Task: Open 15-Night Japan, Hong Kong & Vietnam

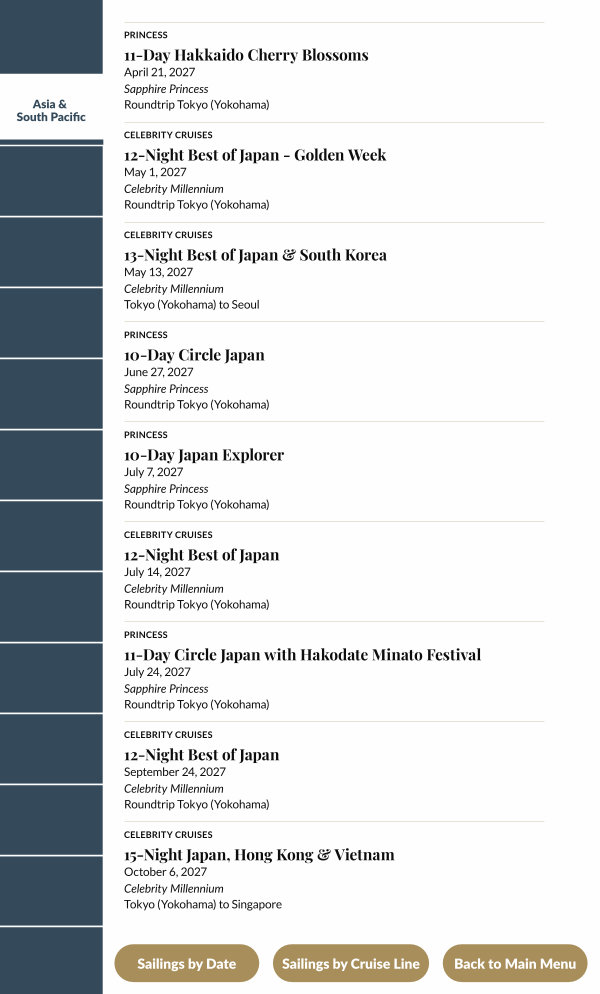Action: [x=259, y=856]
